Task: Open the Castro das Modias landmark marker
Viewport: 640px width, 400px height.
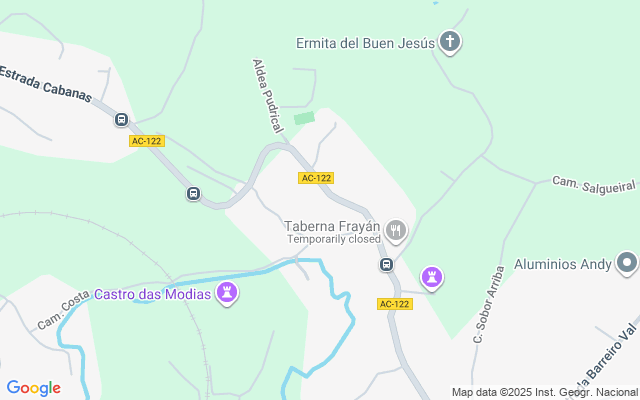Action: [x=227, y=294]
